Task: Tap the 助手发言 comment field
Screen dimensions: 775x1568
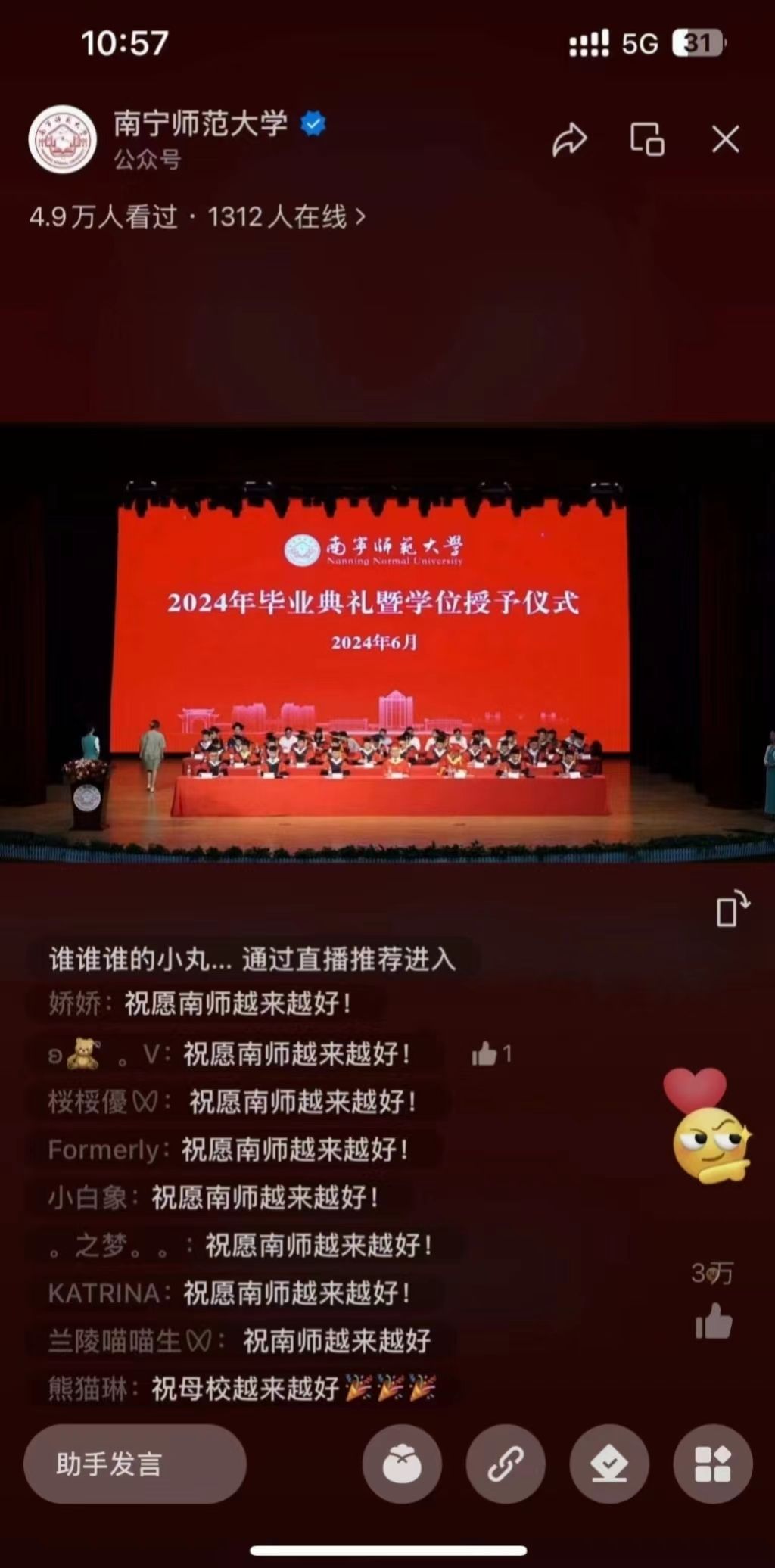Action: click(x=135, y=1464)
